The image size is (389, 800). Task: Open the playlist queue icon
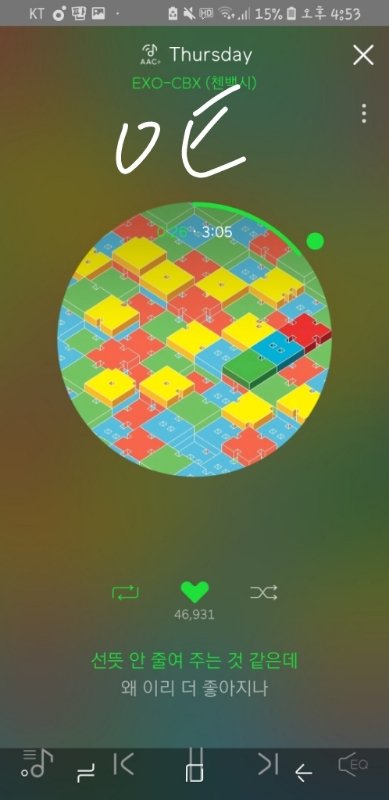[37, 763]
